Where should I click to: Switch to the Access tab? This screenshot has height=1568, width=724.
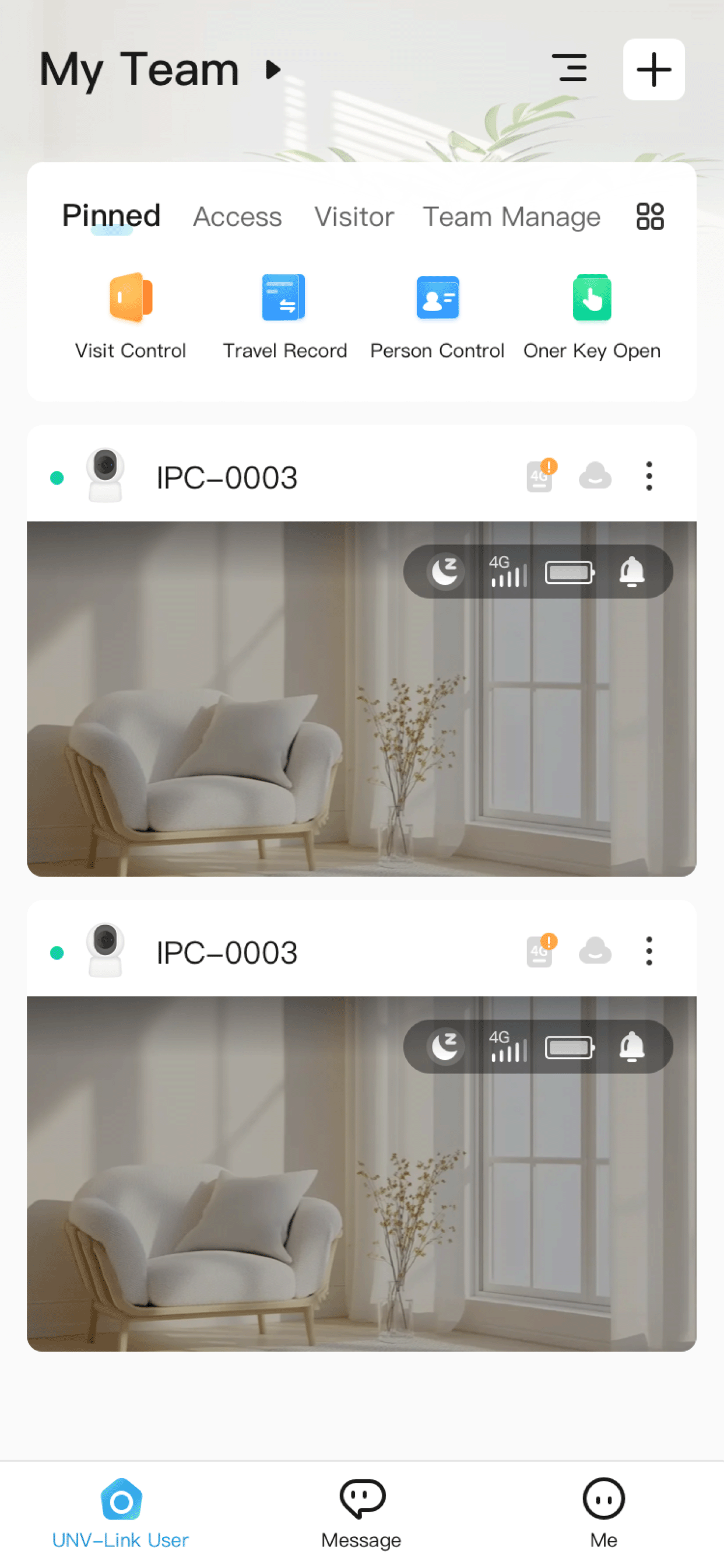[237, 218]
